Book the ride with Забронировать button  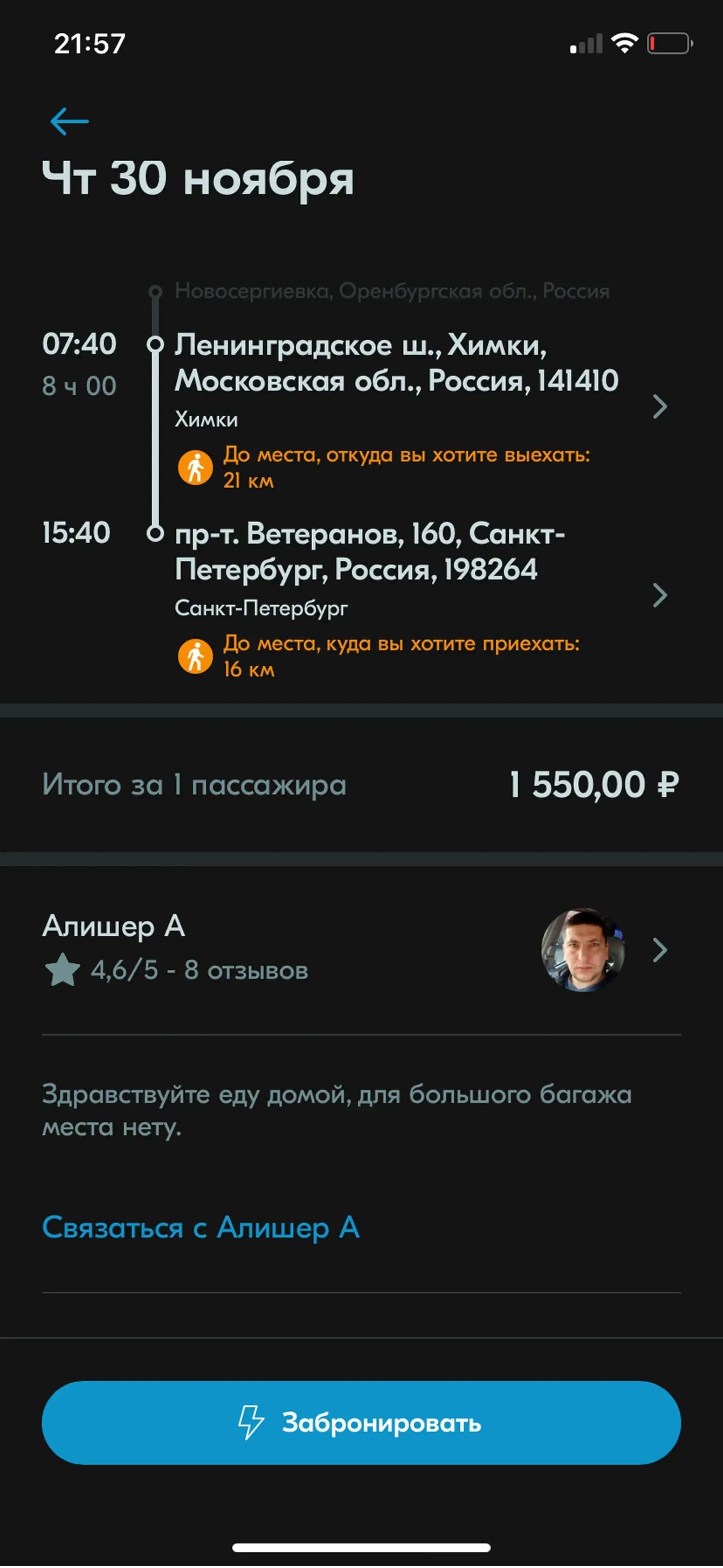coord(361,1422)
